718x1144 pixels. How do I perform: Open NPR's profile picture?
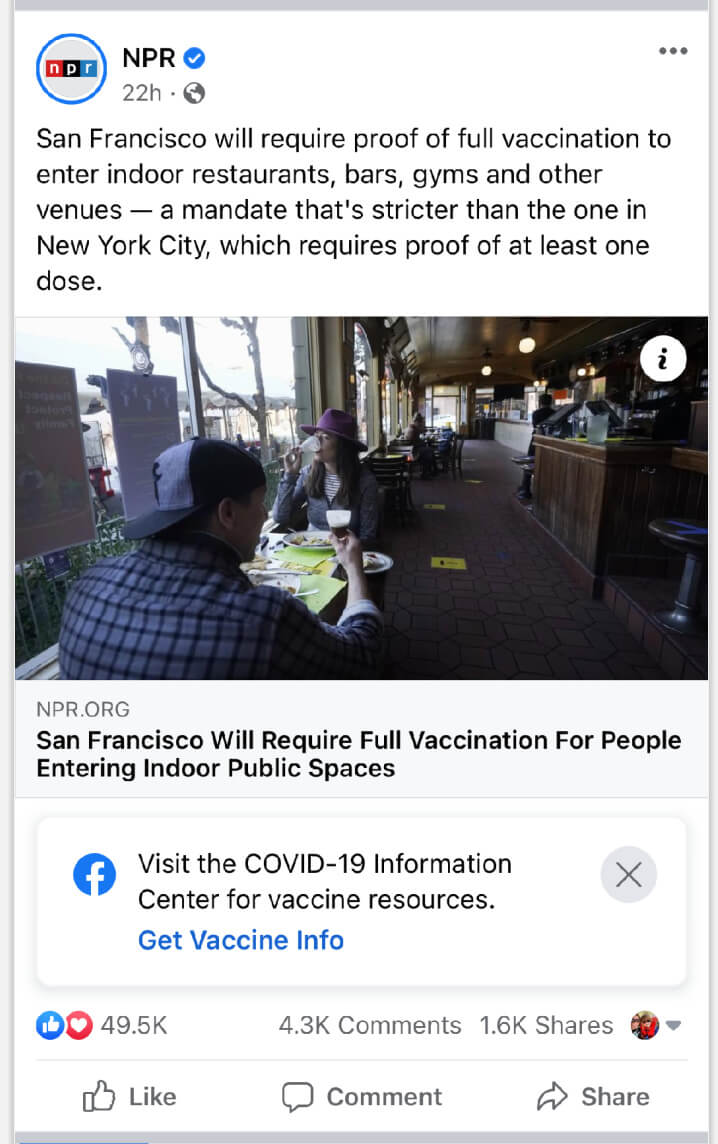pyautogui.click(x=71, y=69)
